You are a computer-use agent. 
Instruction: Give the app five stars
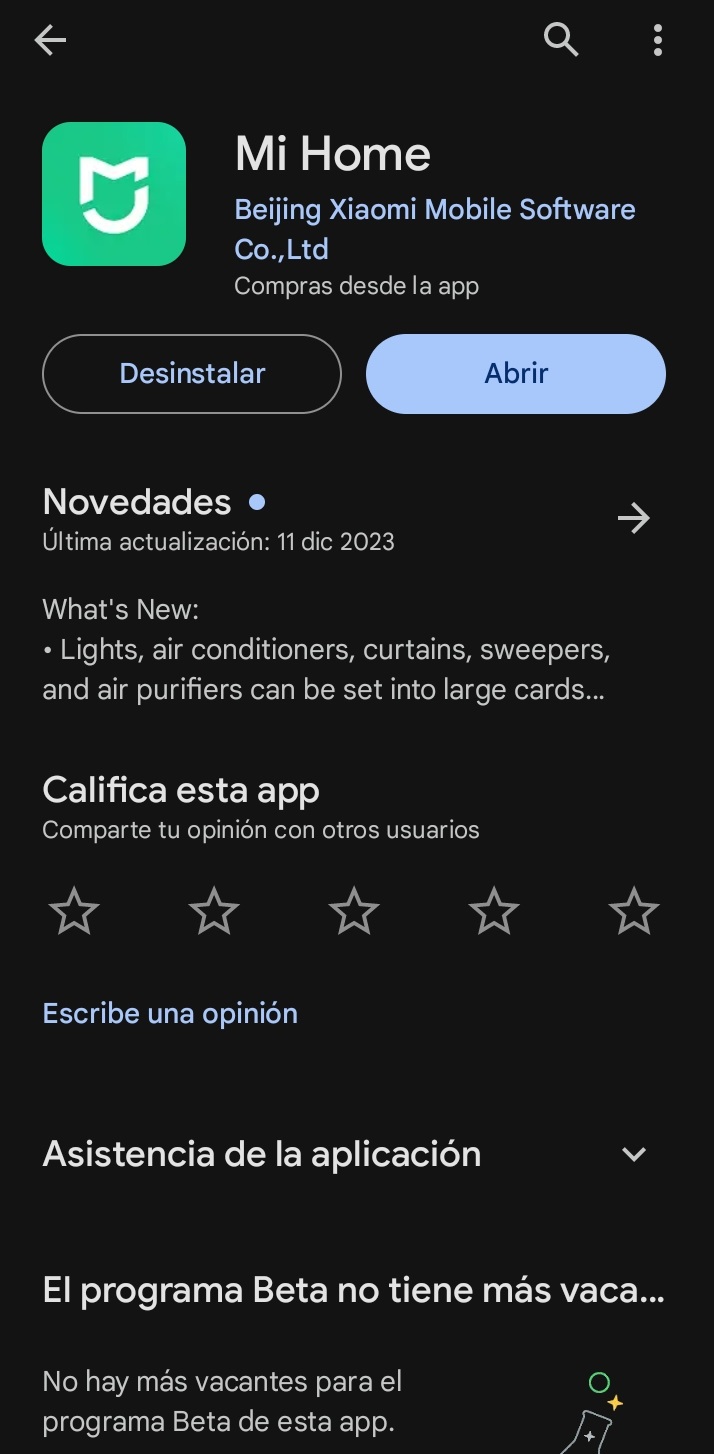pos(634,912)
